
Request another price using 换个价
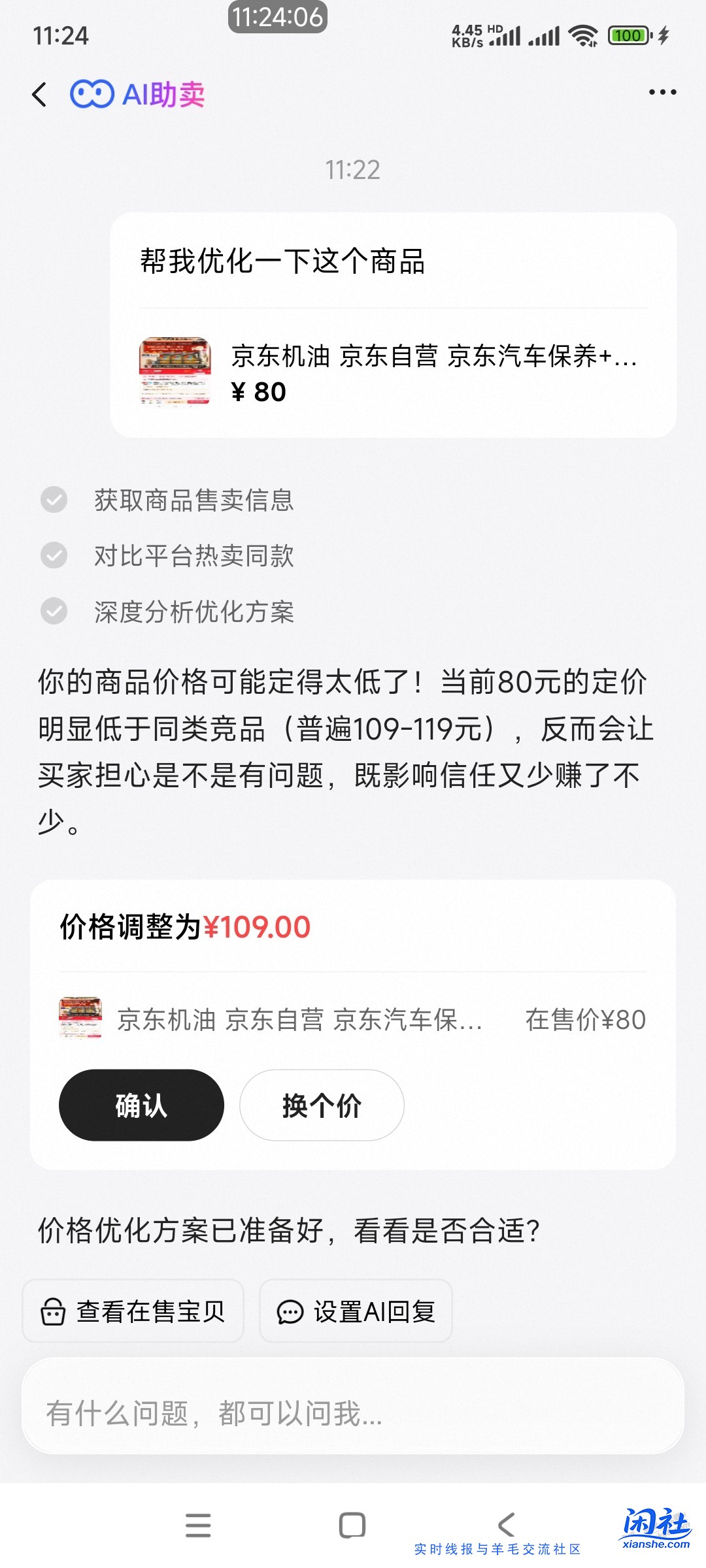tap(322, 1104)
